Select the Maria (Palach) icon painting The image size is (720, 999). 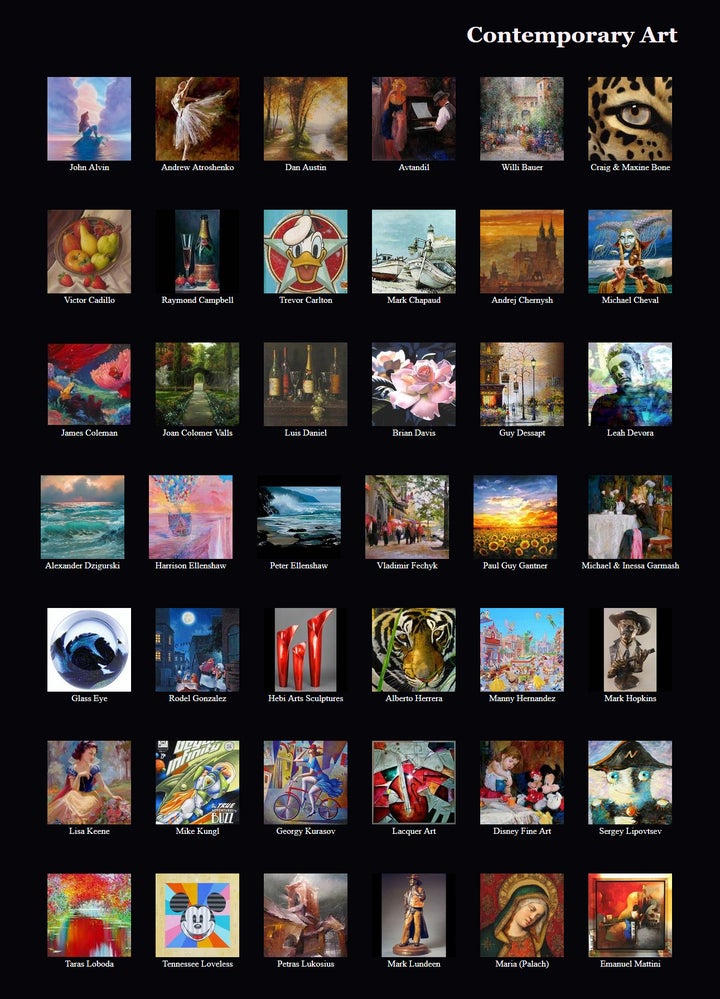(x=522, y=915)
